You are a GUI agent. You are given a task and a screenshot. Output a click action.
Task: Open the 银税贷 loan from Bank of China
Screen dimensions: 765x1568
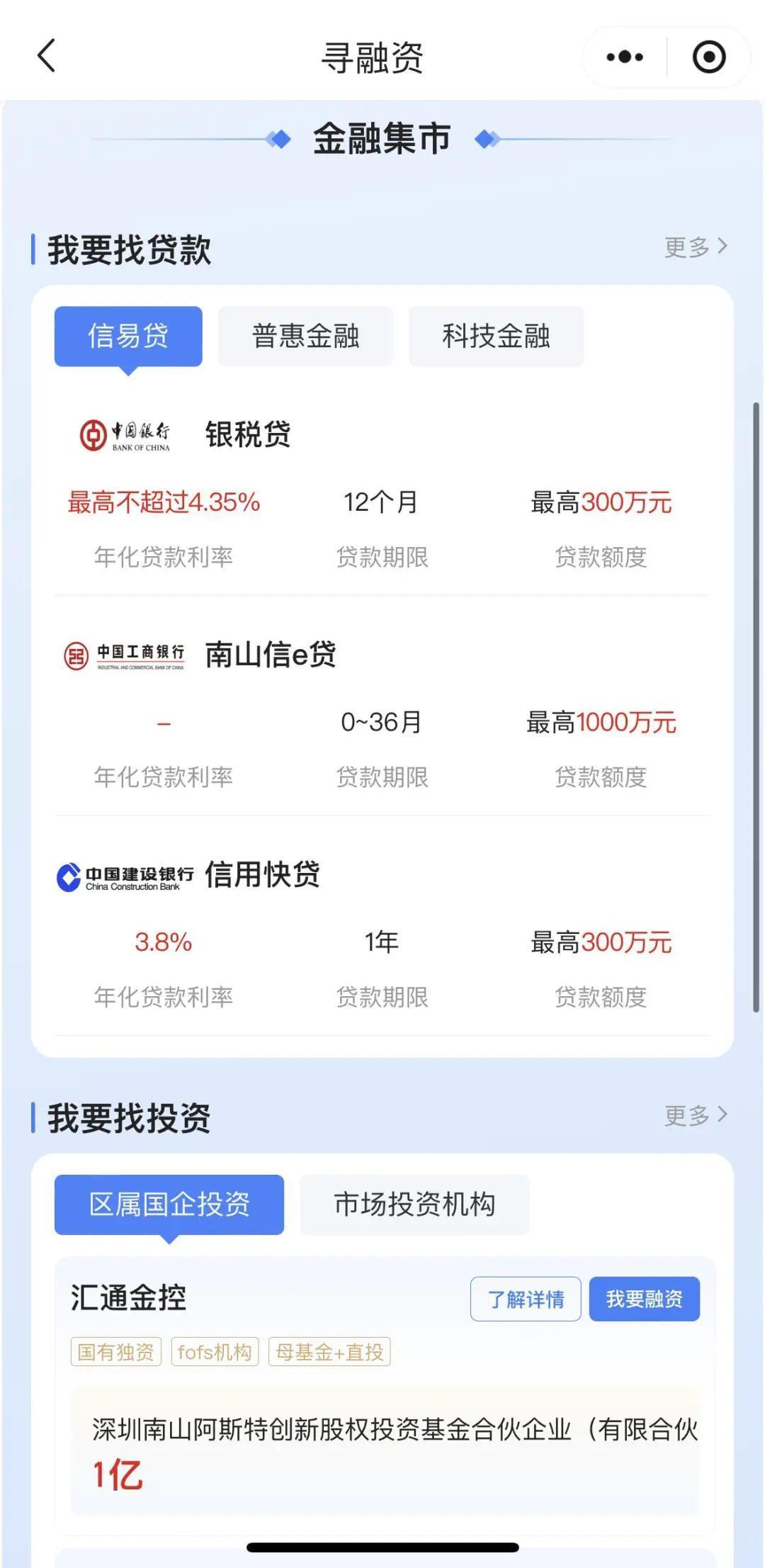247,434
